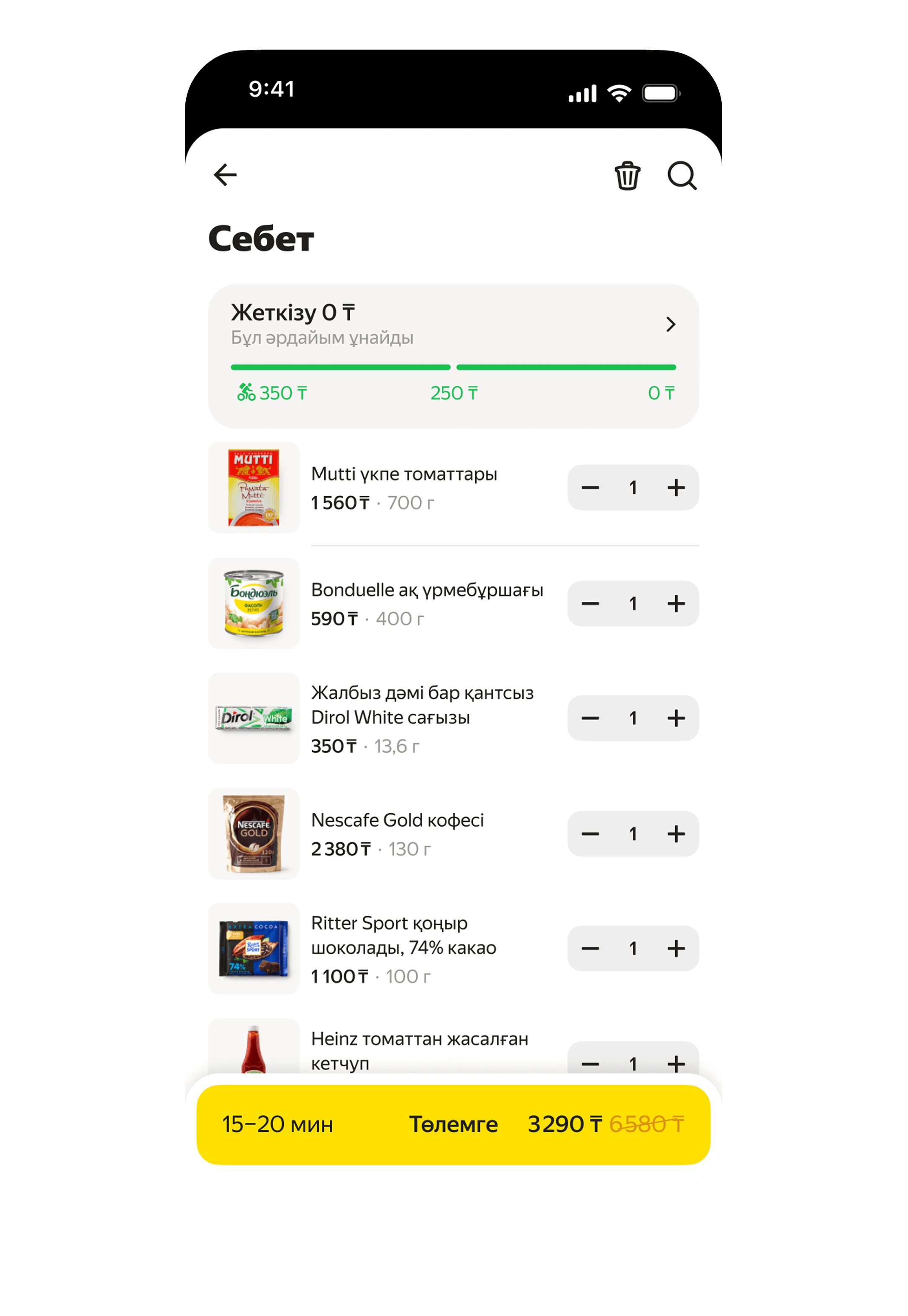Tap plus for Heinz кетчуп
The width and height of the screenshot is (908, 1316).
point(675,1063)
